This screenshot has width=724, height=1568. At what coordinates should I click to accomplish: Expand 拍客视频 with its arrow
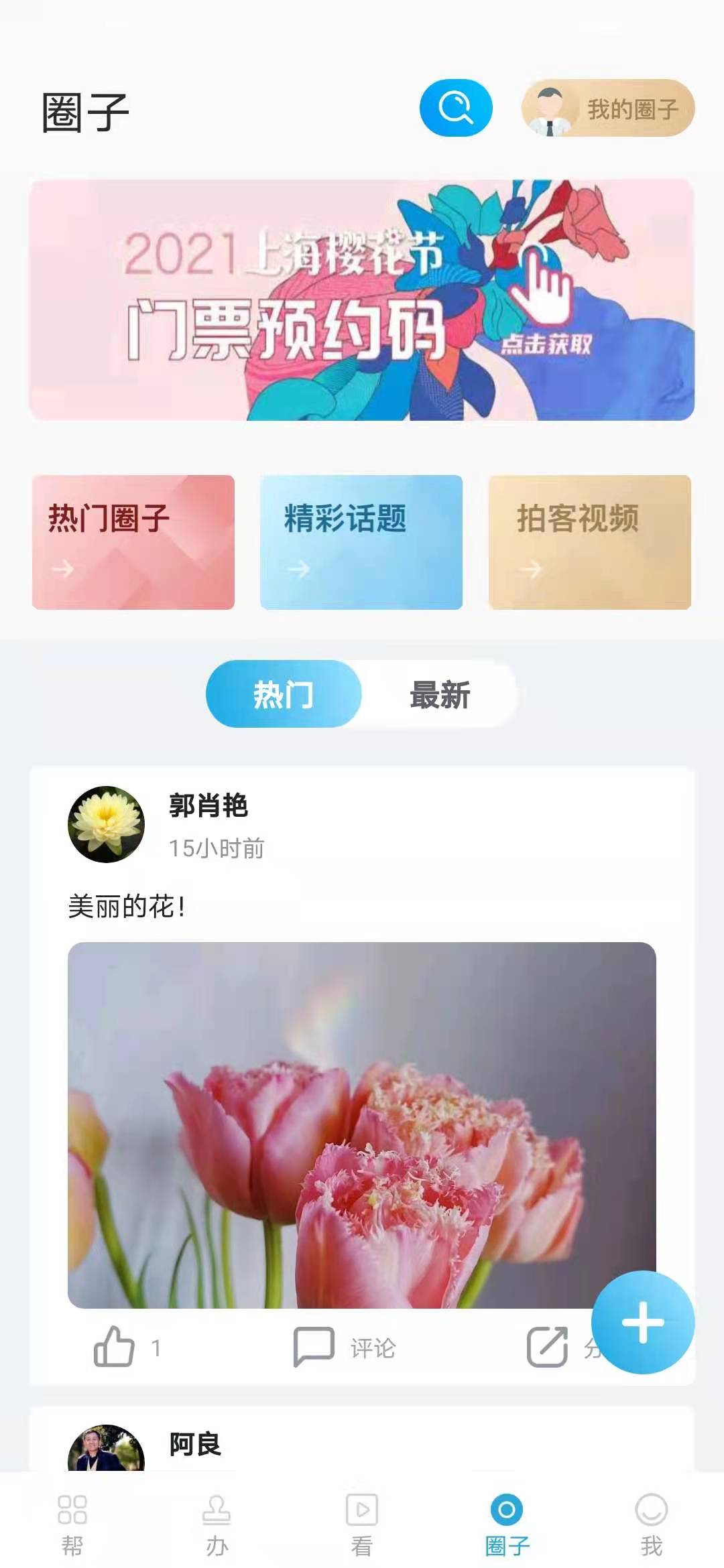(530, 569)
